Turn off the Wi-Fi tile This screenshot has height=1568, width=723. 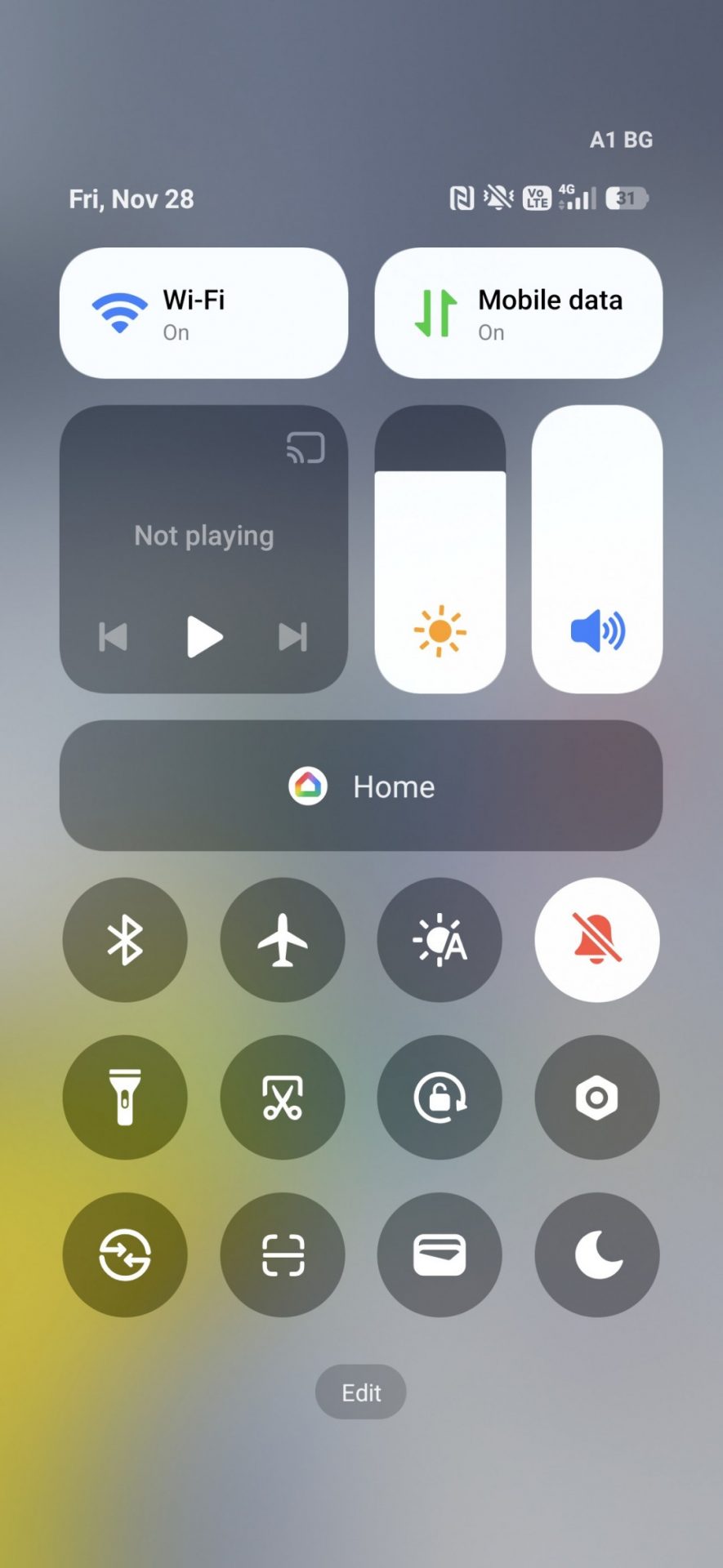(203, 313)
